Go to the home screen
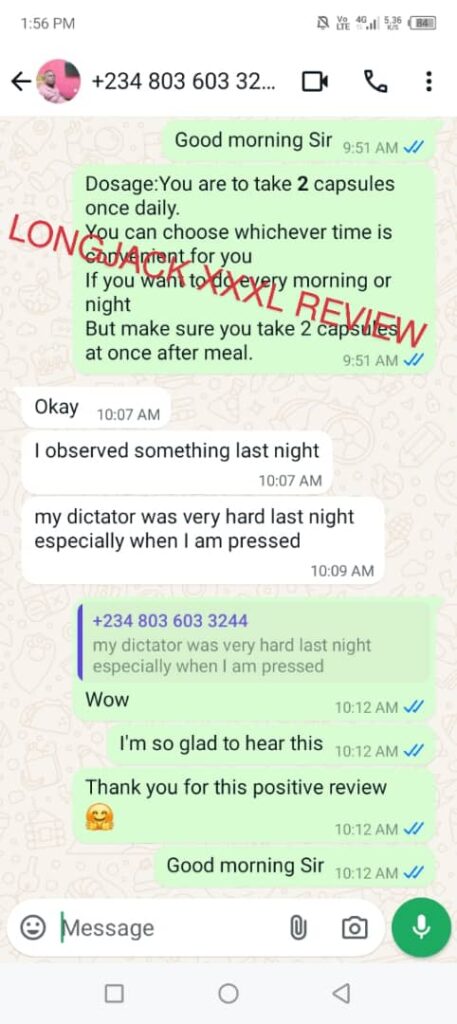The image size is (457, 1024). (x=228, y=993)
